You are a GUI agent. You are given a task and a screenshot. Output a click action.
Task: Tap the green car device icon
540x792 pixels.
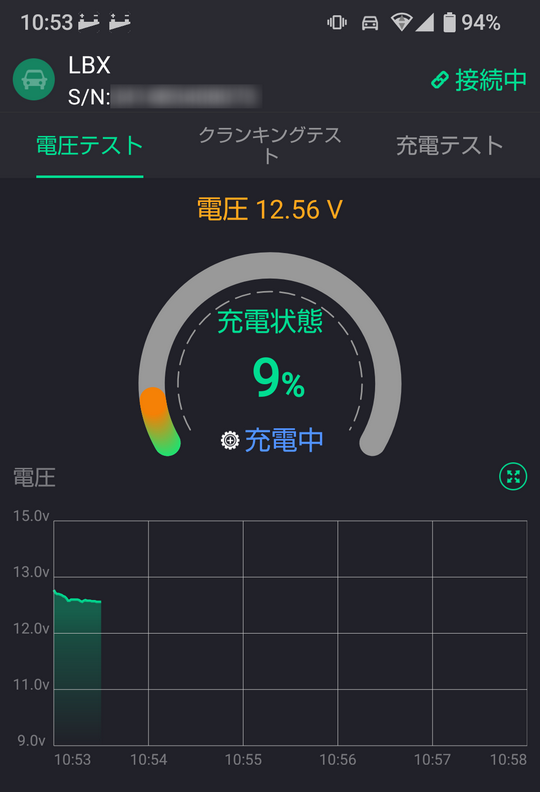click(x=34, y=79)
